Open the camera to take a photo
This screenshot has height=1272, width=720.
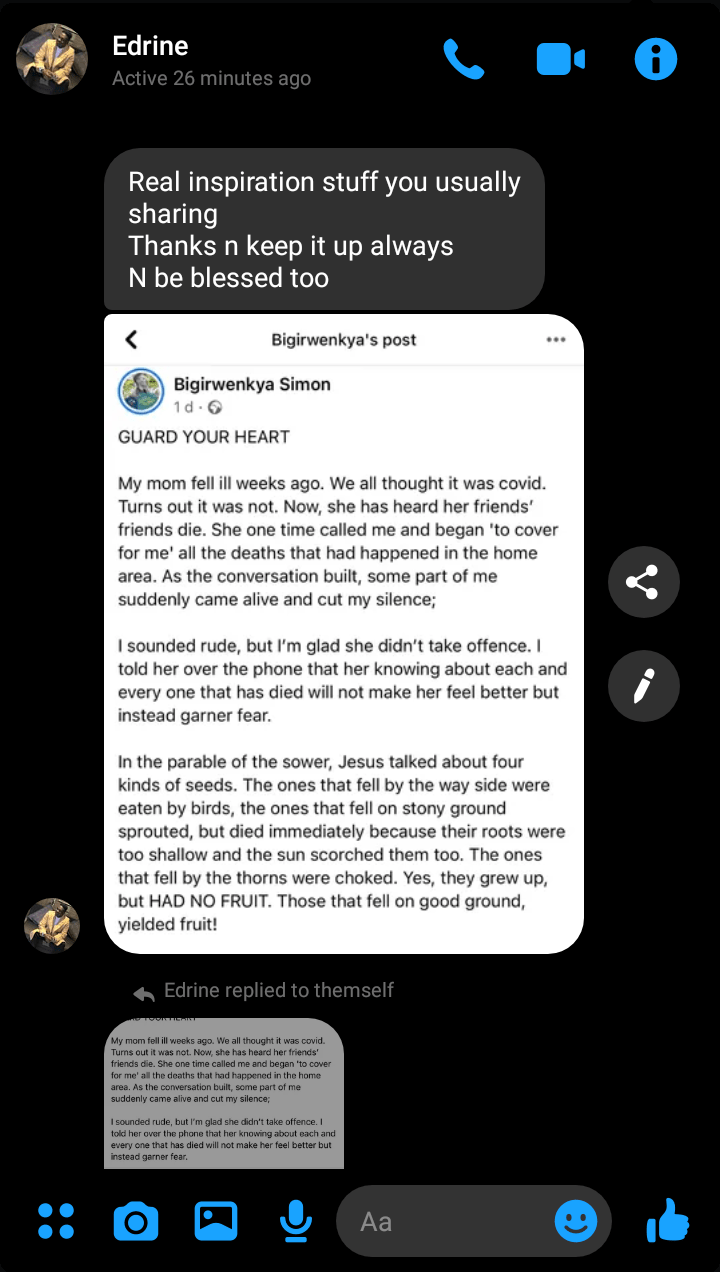point(136,1221)
